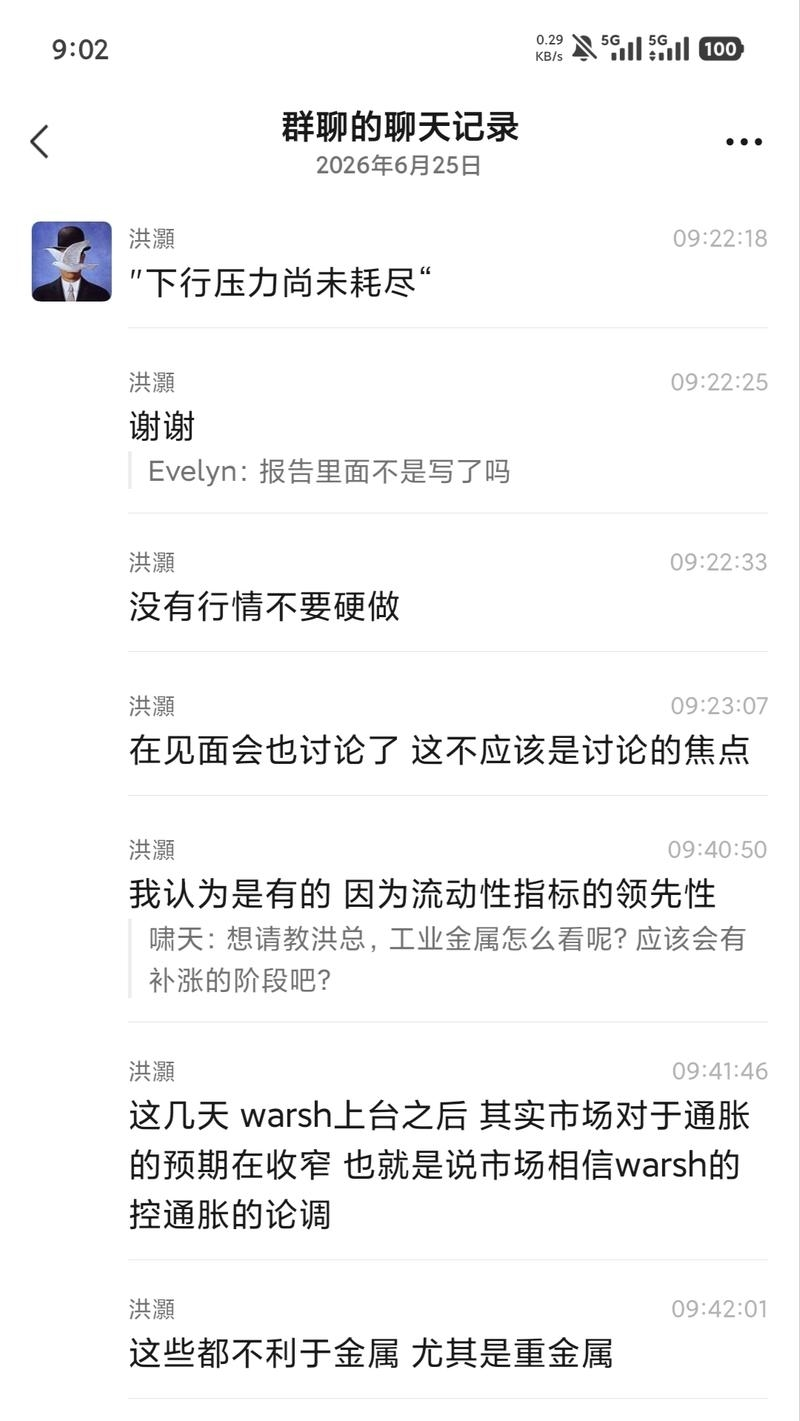Tap the sender's bowler hat avatar
This screenshot has height=1421, width=800.
point(71,262)
